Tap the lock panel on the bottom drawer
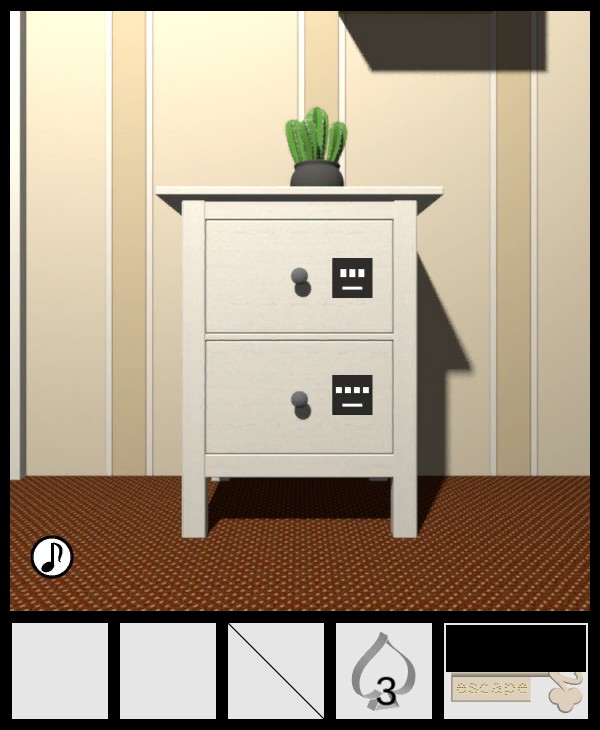The width and height of the screenshot is (600, 730). 352,395
